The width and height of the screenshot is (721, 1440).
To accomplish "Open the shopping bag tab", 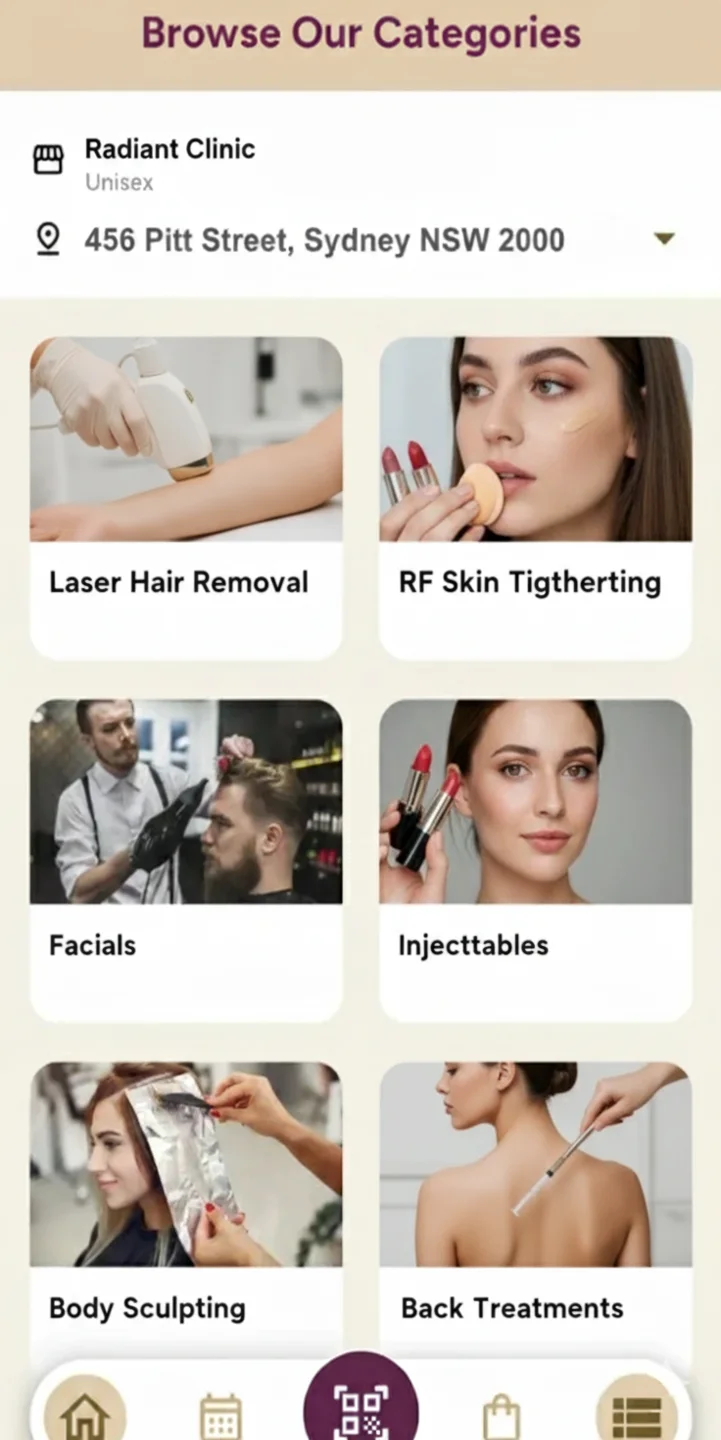I will click(501, 1415).
